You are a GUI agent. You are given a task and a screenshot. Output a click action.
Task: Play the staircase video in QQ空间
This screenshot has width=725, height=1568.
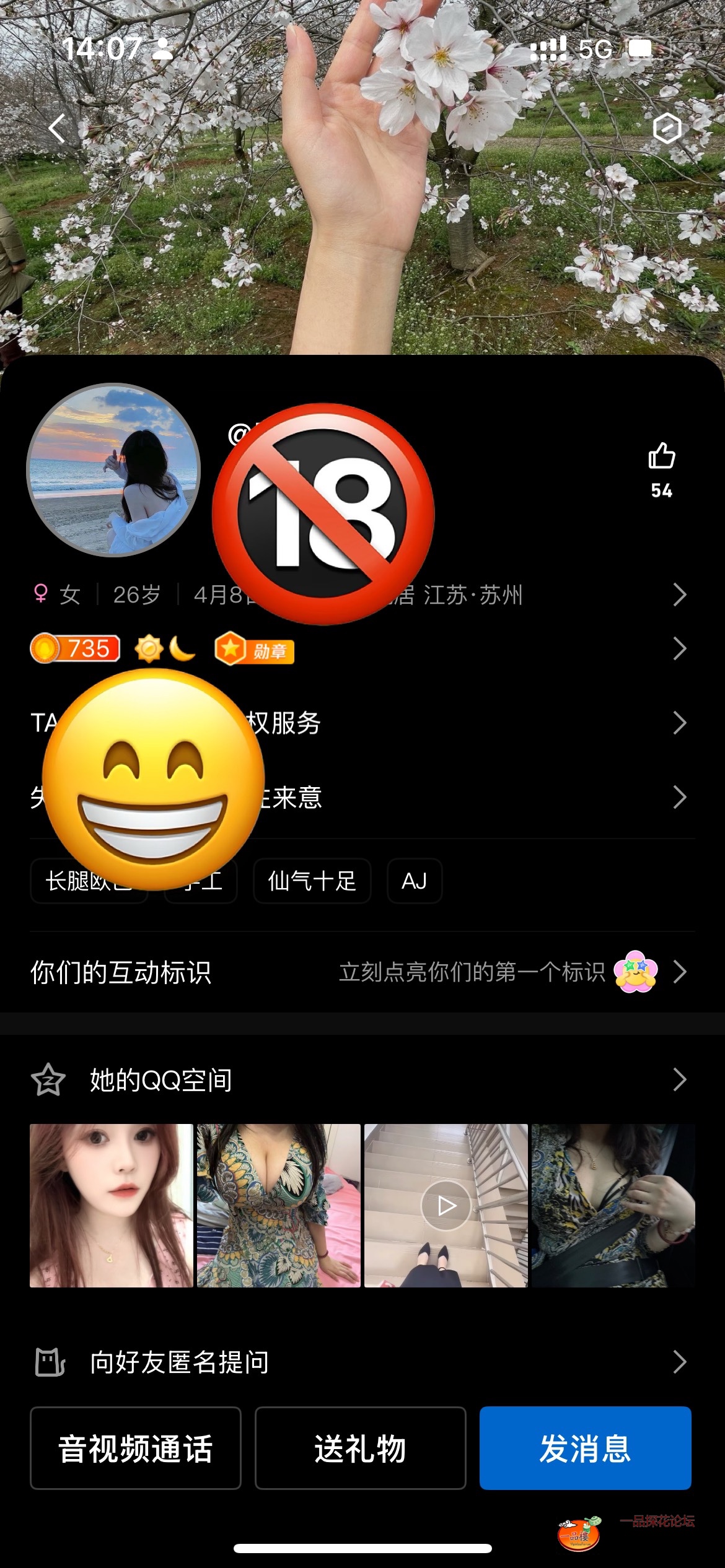(446, 1206)
